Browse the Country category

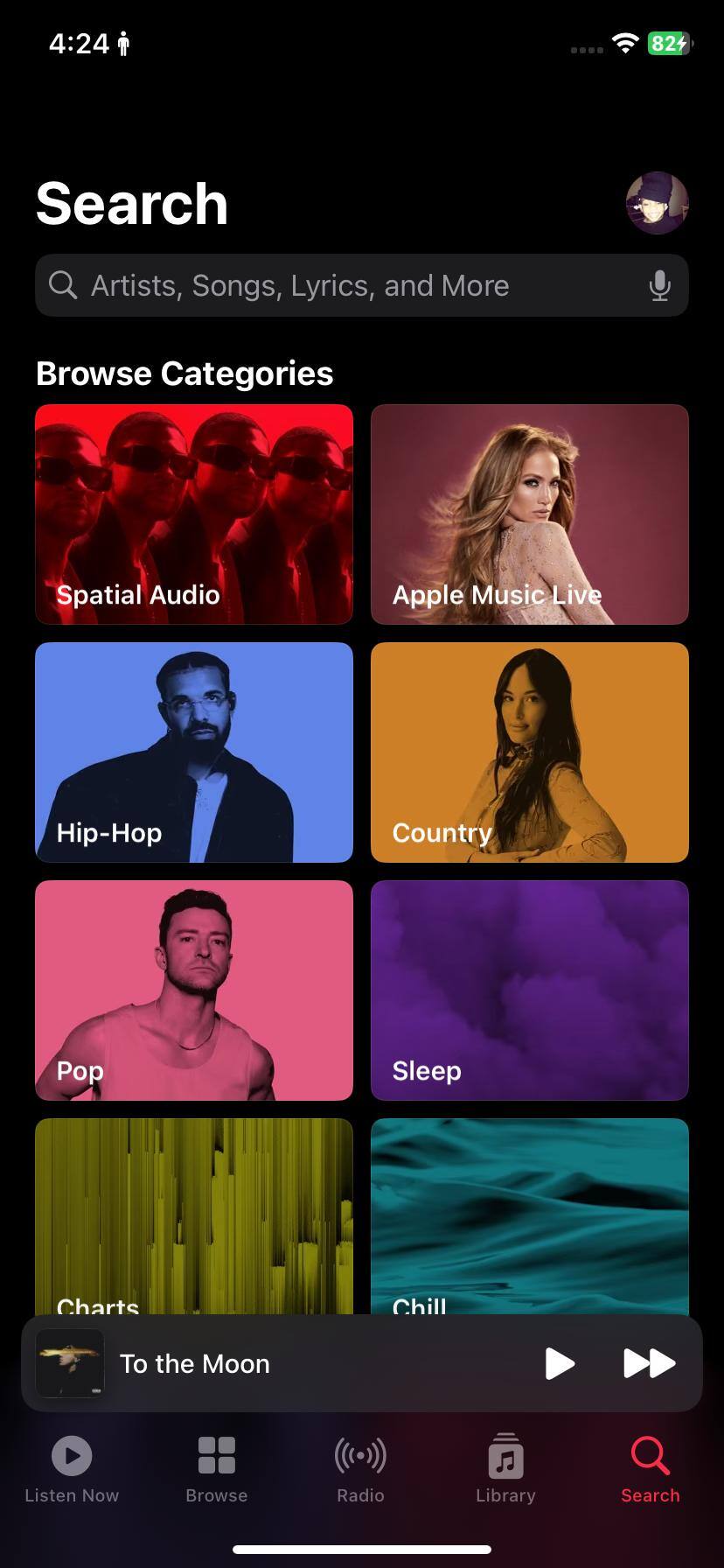tap(530, 752)
